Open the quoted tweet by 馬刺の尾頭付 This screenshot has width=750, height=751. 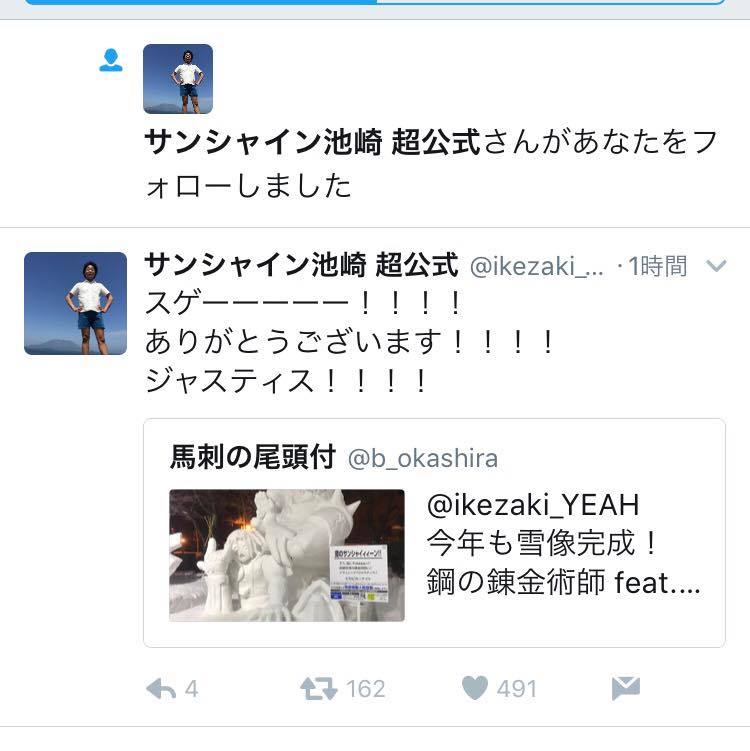(x=434, y=533)
